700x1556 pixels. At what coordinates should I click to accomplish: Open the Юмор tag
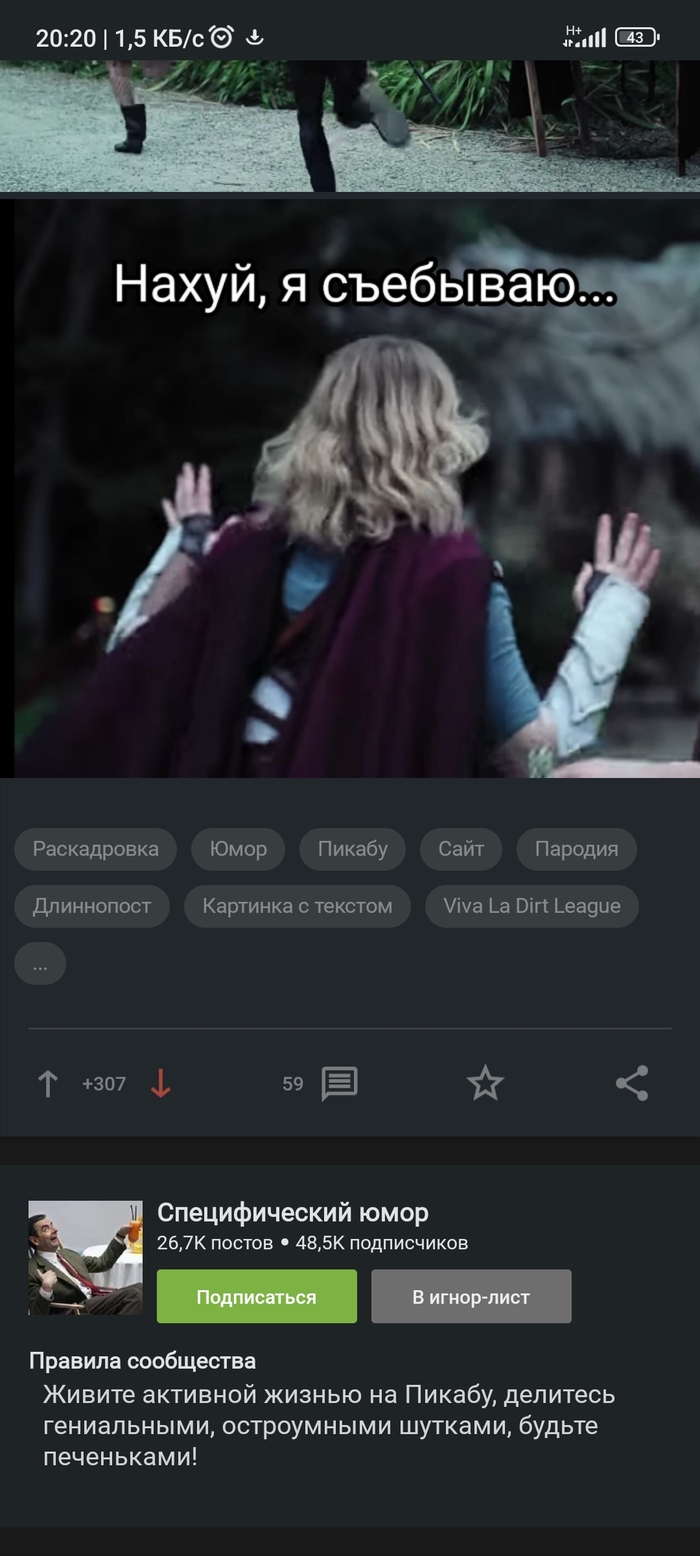(x=238, y=849)
